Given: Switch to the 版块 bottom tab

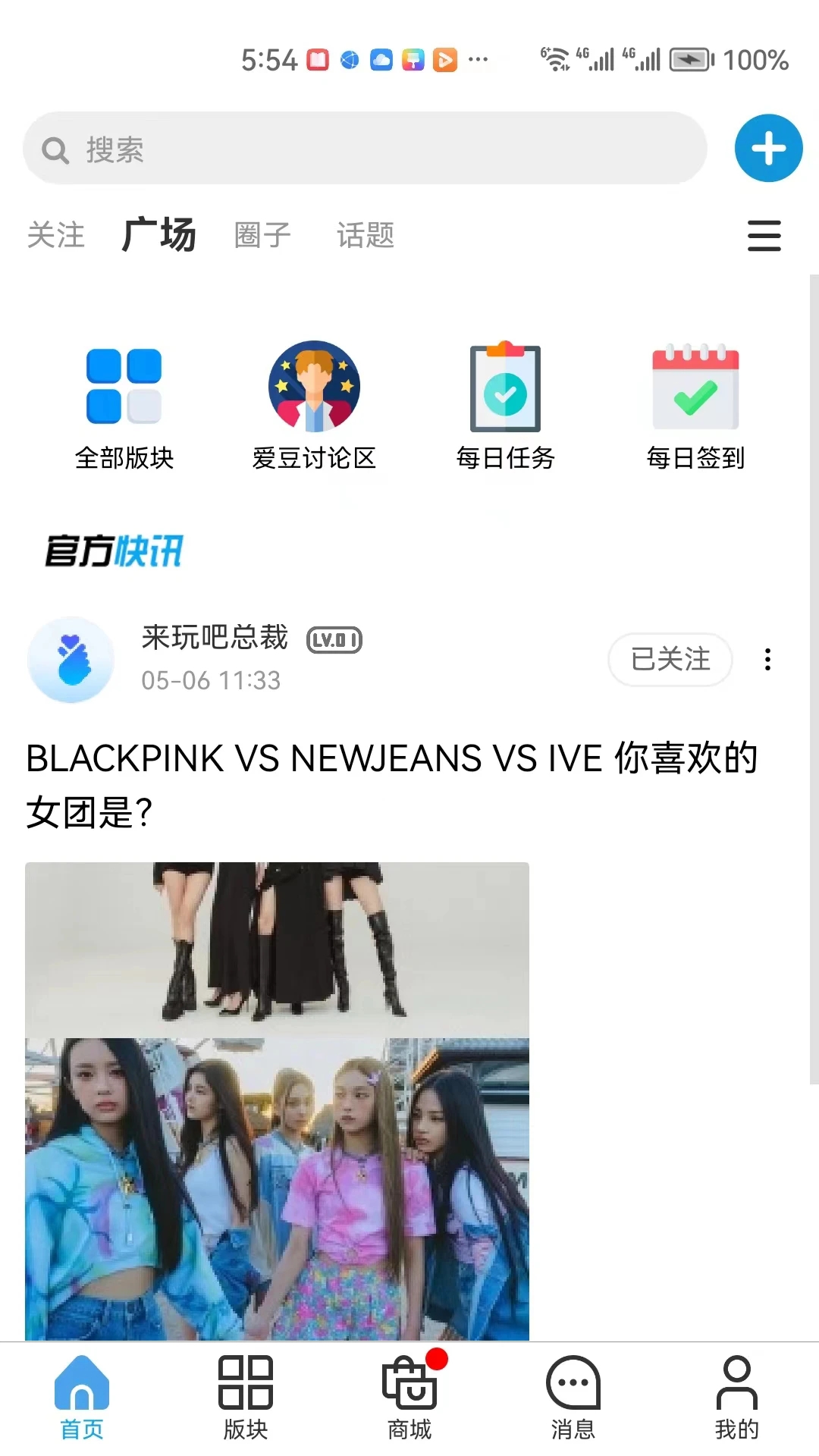Looking at the screenshot, I should (246, 1398).
